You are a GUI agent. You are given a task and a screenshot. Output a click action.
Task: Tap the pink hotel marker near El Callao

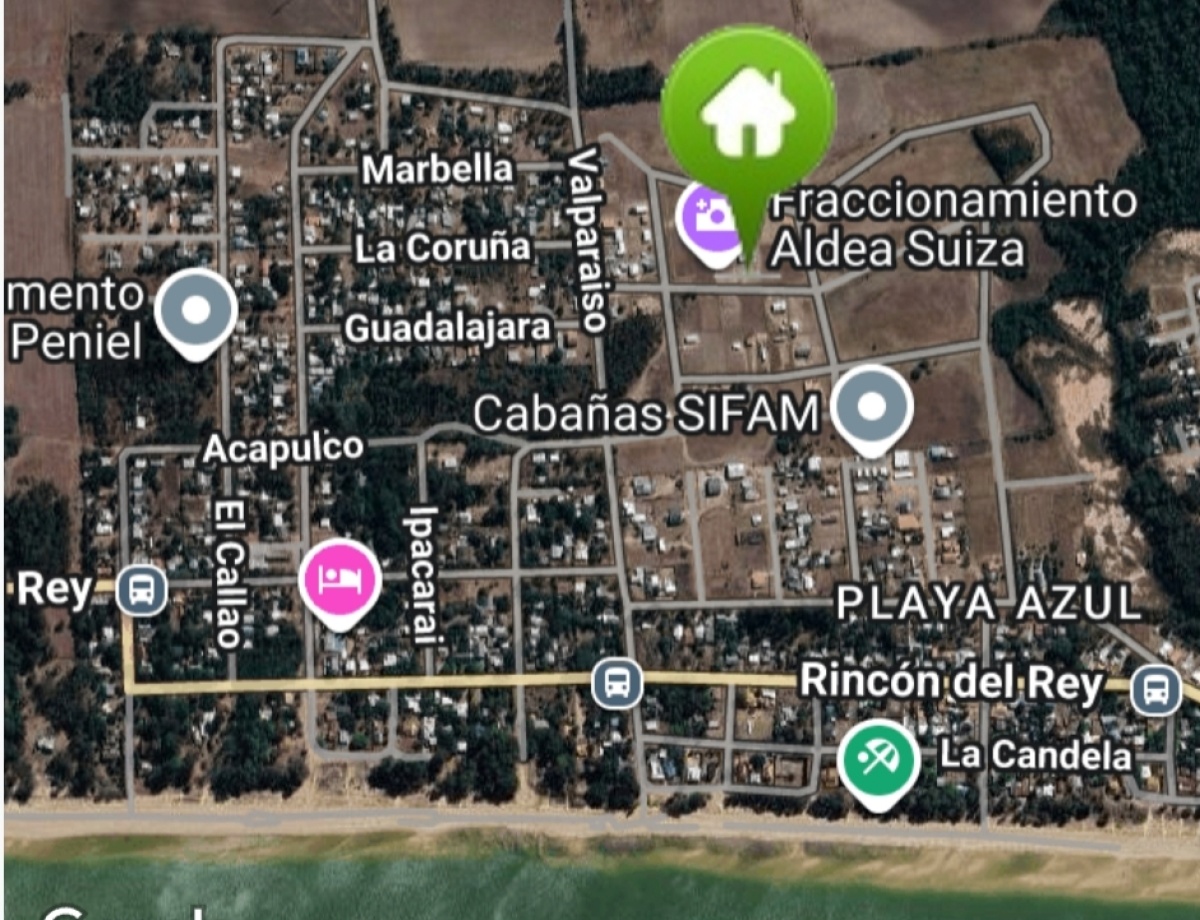coord(340,580)
